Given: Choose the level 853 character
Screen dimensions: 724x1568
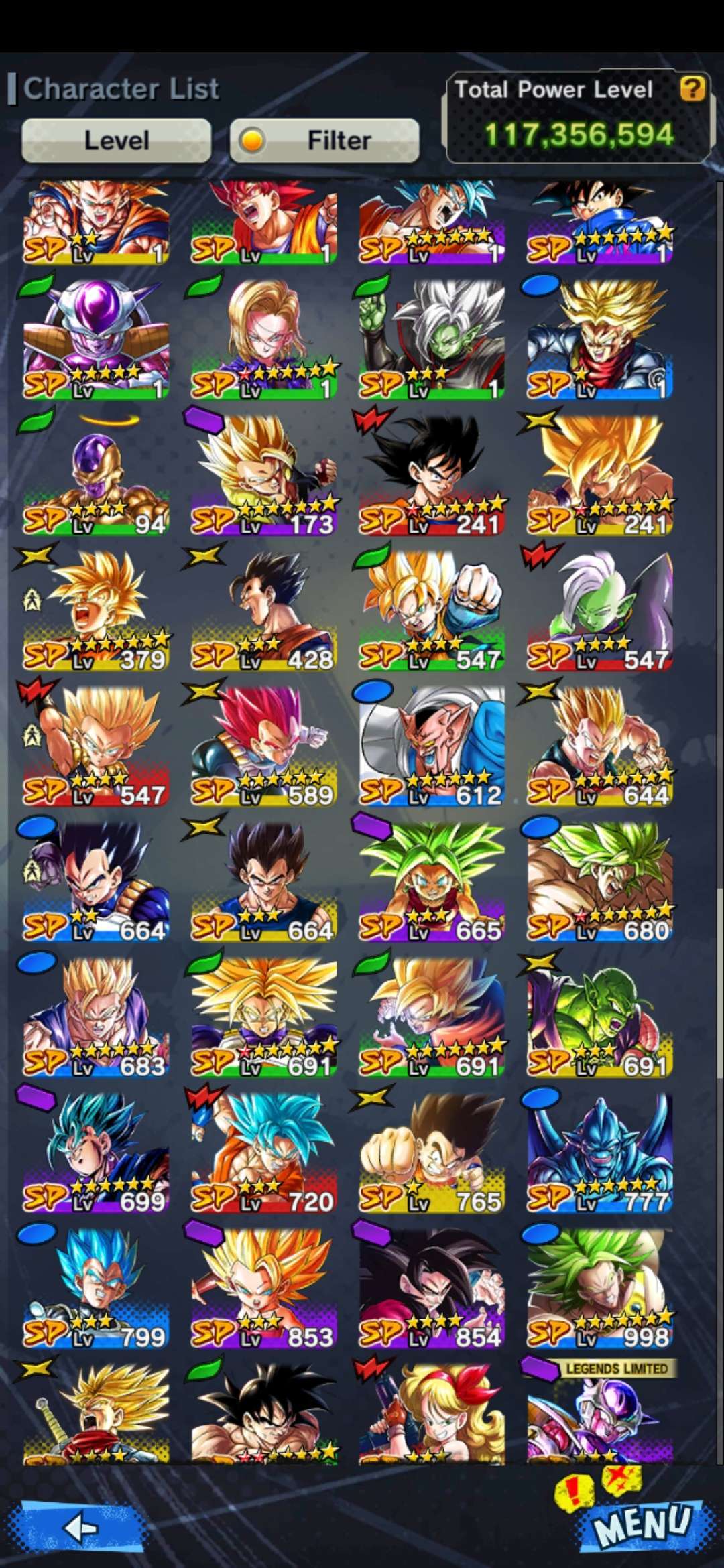Looking at the screenshot, I should [x=264, y=1288].
